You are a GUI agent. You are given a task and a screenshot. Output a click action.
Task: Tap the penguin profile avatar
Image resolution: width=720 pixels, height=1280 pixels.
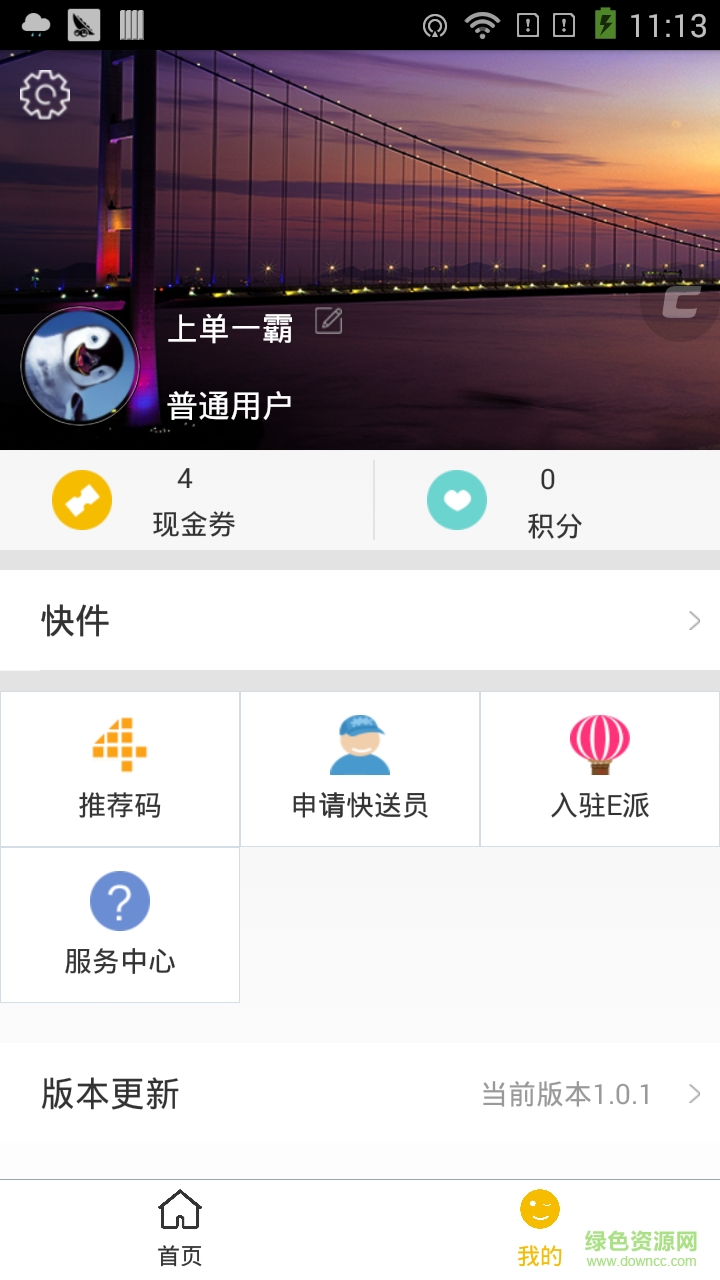[x=80, y=367]
